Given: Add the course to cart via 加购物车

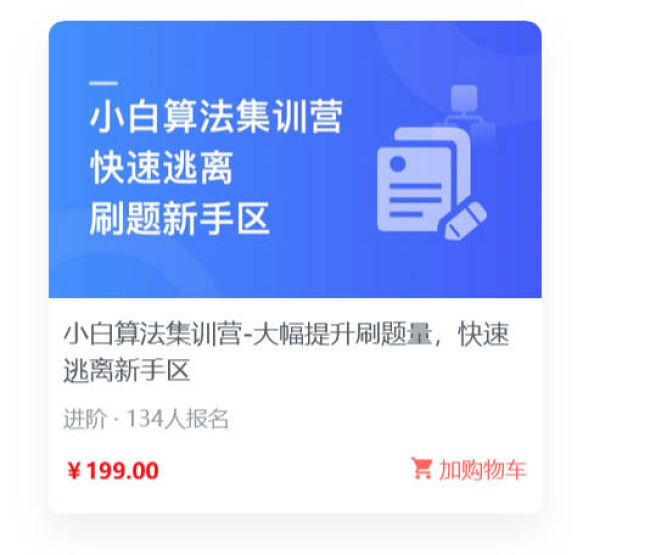Looking at the screenshot, I should [469, 470].
